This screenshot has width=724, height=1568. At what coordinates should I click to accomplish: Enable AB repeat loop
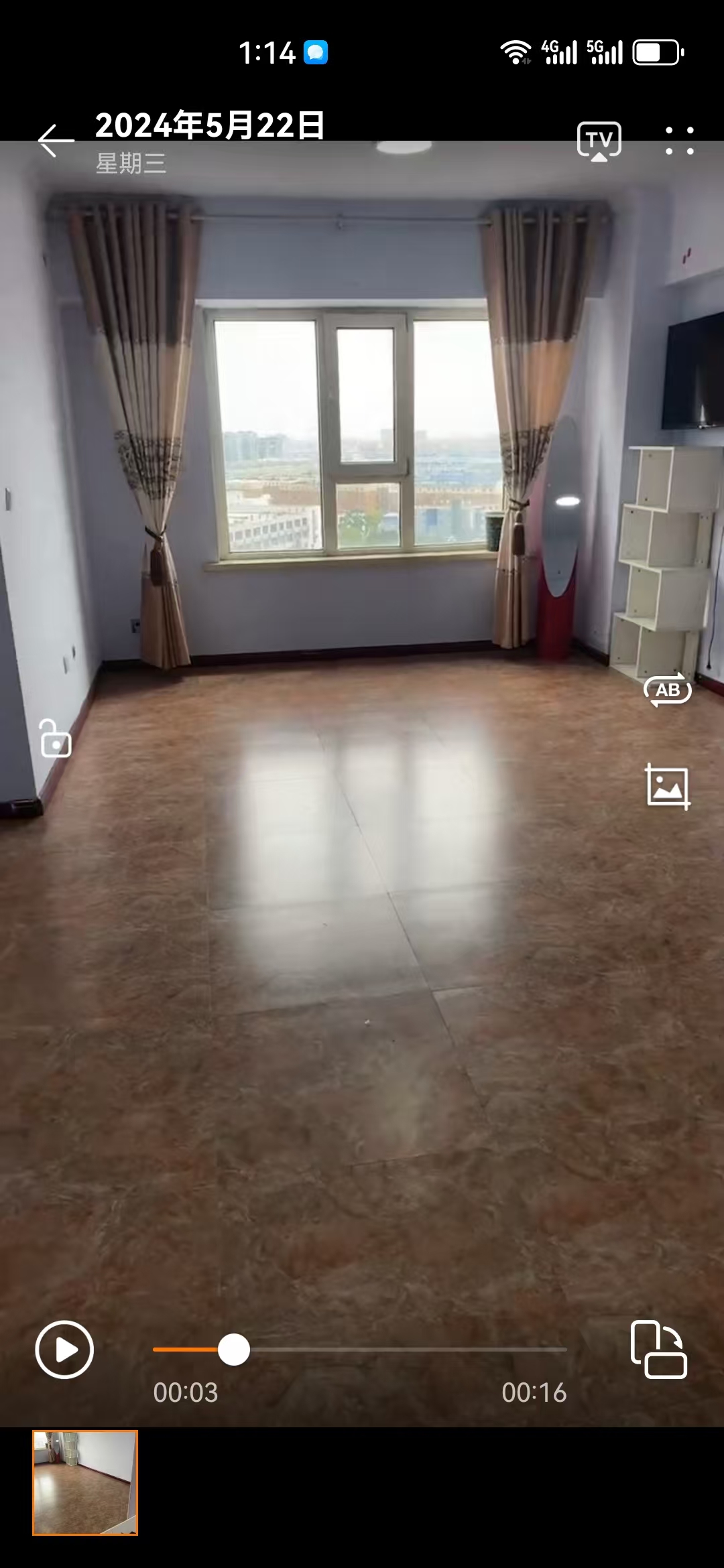click(667, 690)
